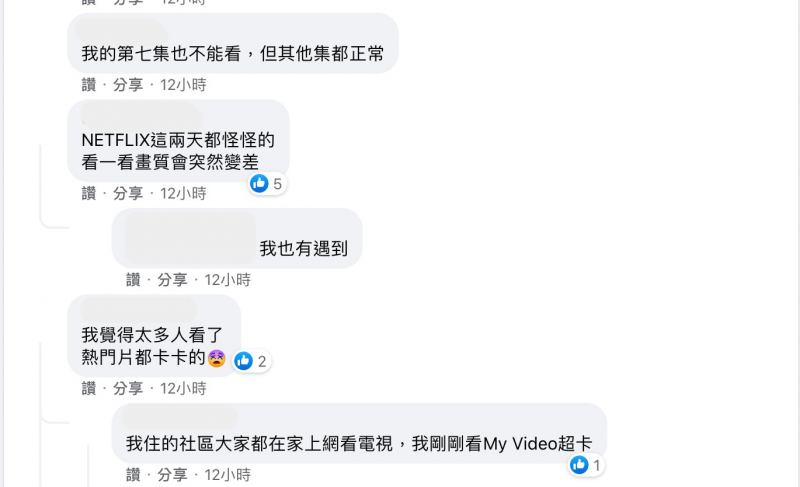800x487 pixels.
Task: View the 1 reaction on the My Video reply
Action: pyautogui.click(x=587, y=465)
